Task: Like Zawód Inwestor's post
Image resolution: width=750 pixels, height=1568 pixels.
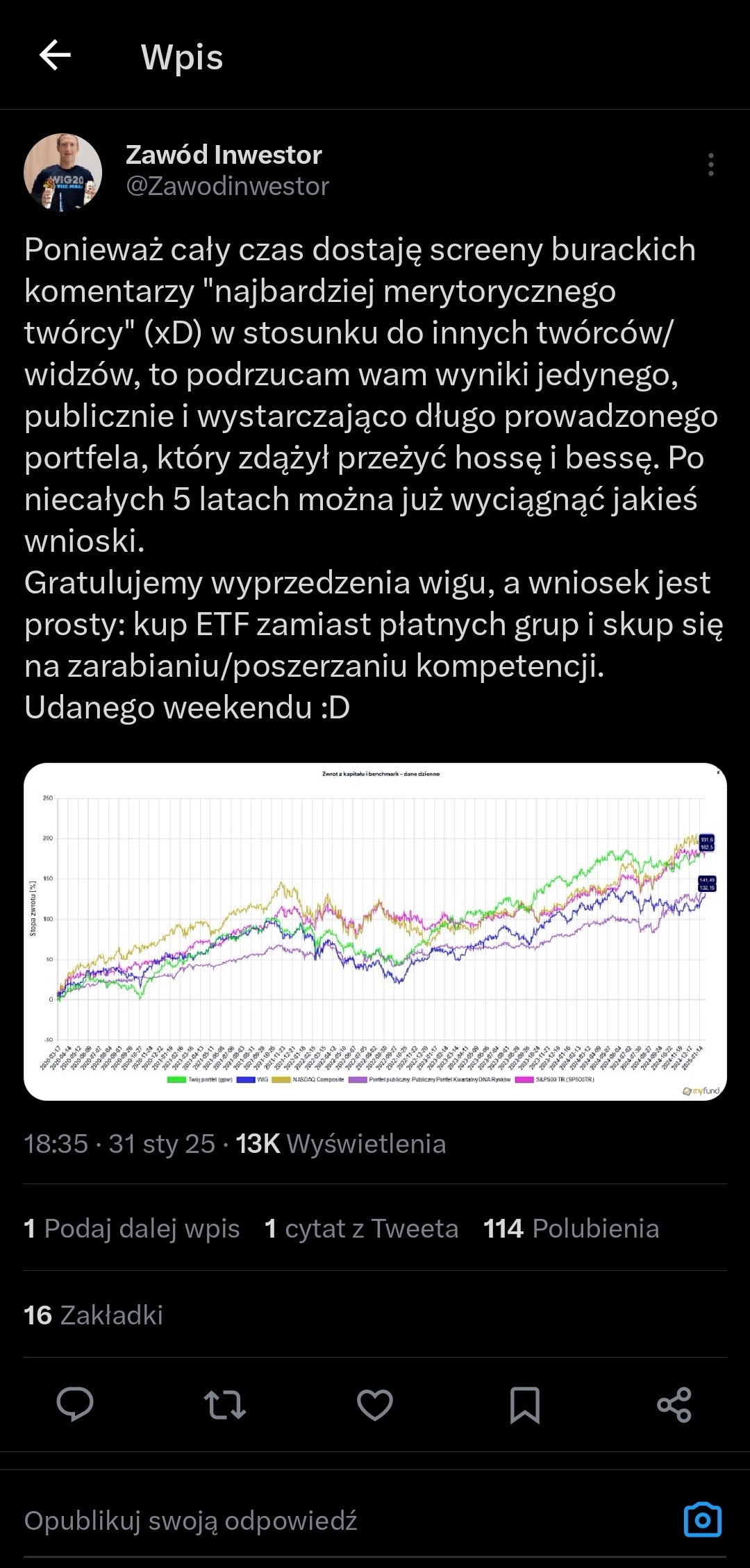Action: click(x=375, y=1405)
